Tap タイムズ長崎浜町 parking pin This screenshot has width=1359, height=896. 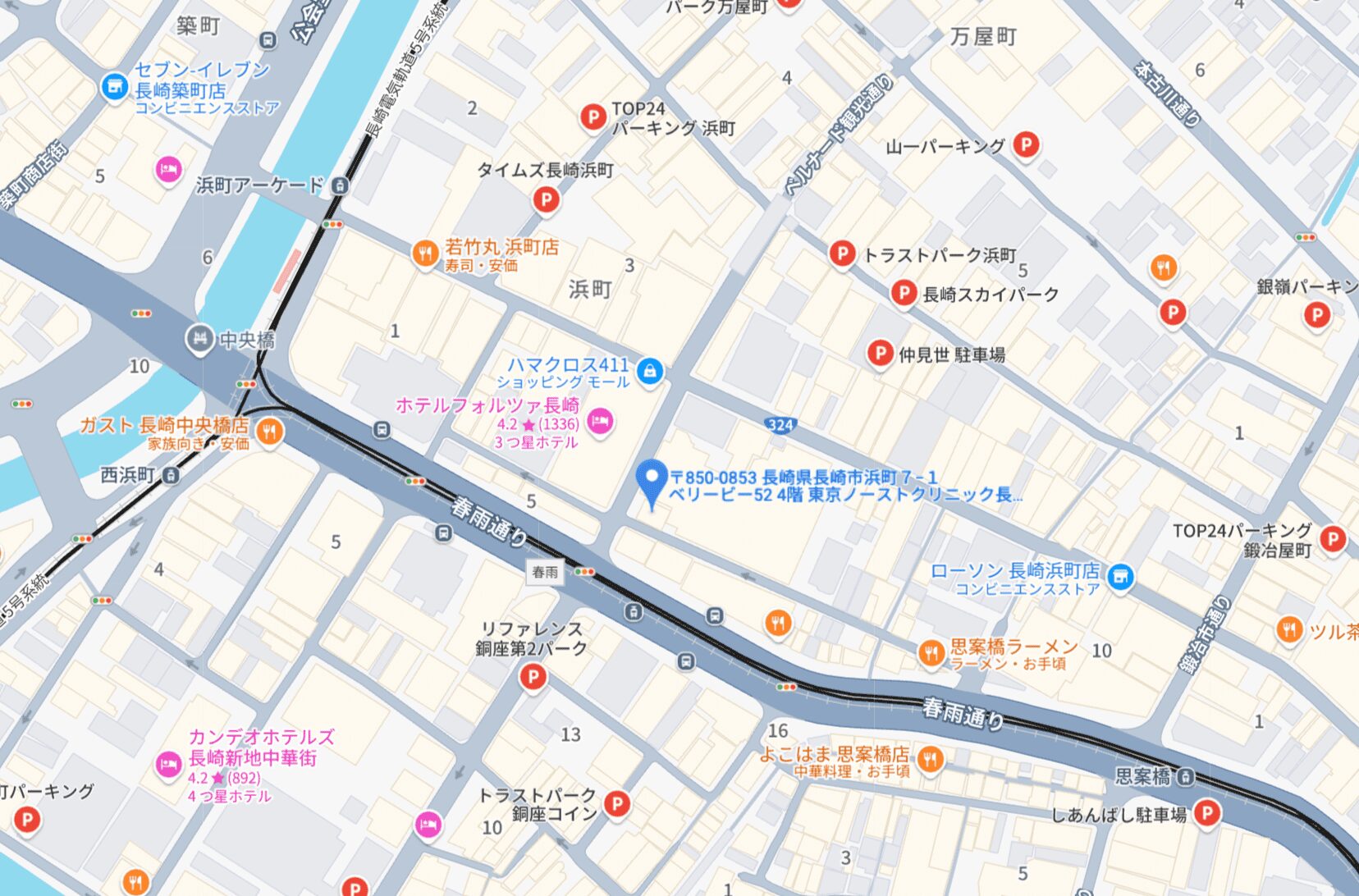pyautogui.click(x=546, y=198)
